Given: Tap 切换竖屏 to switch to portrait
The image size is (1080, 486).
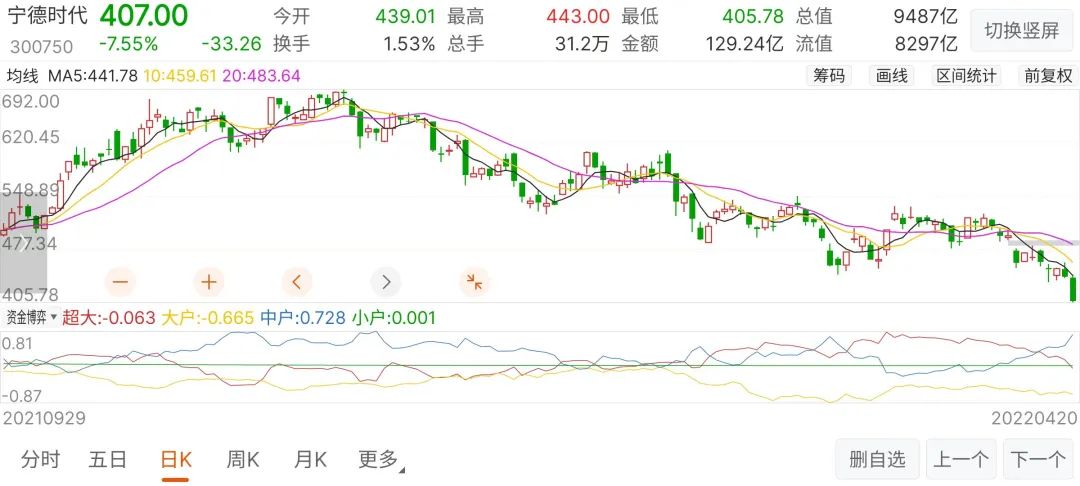Looking at the screenshot, I should (x=1021, y=30).
